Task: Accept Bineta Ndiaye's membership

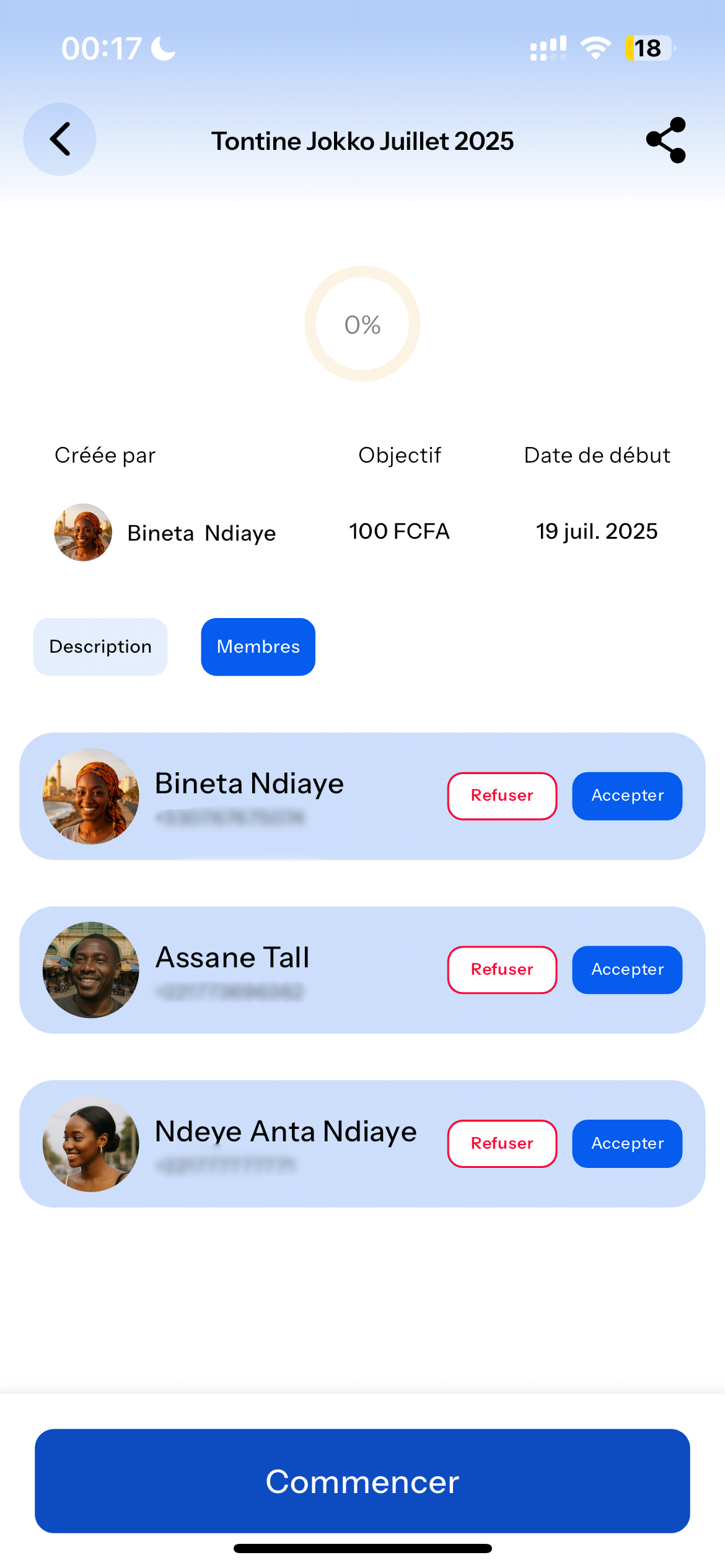Action: tap(626, 796)
